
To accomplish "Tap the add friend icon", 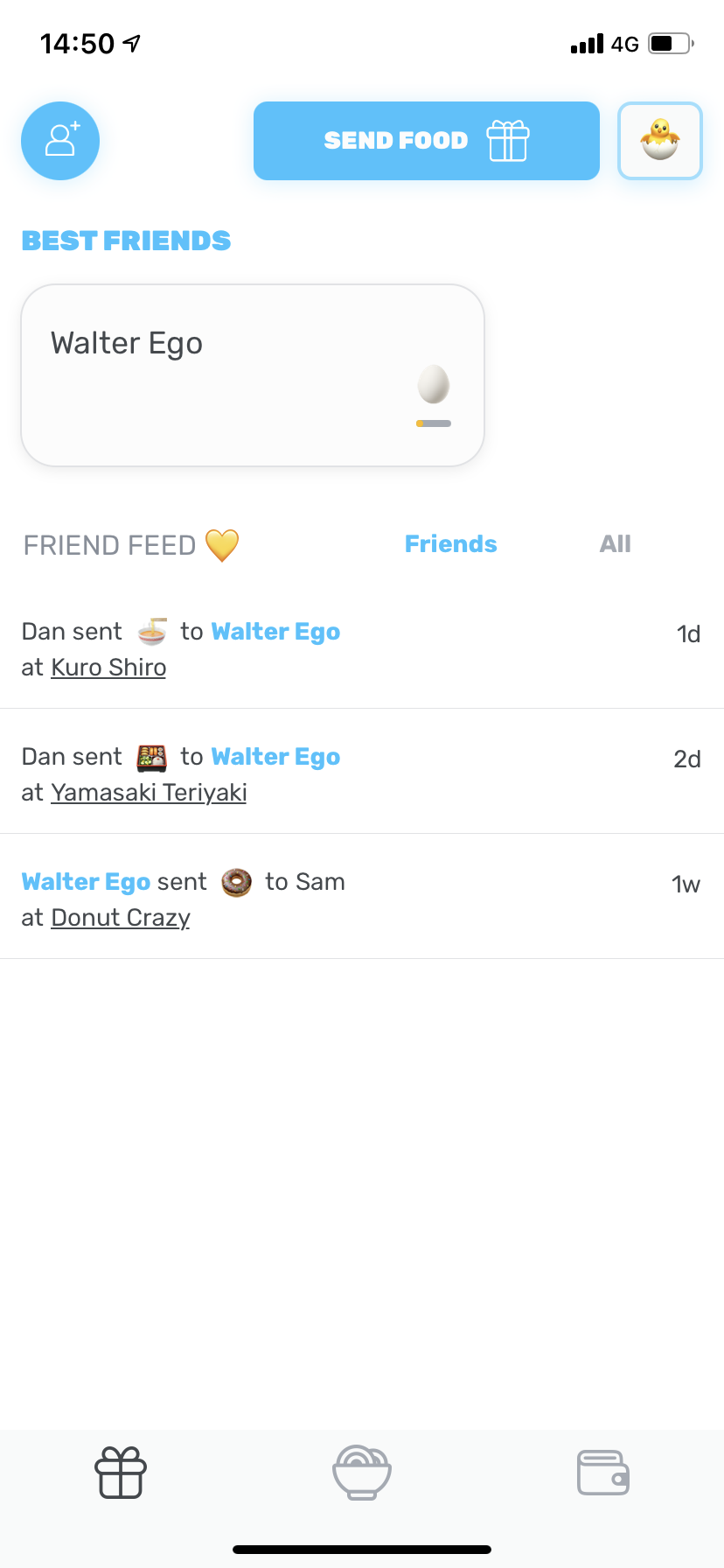I will click(60, 141).
